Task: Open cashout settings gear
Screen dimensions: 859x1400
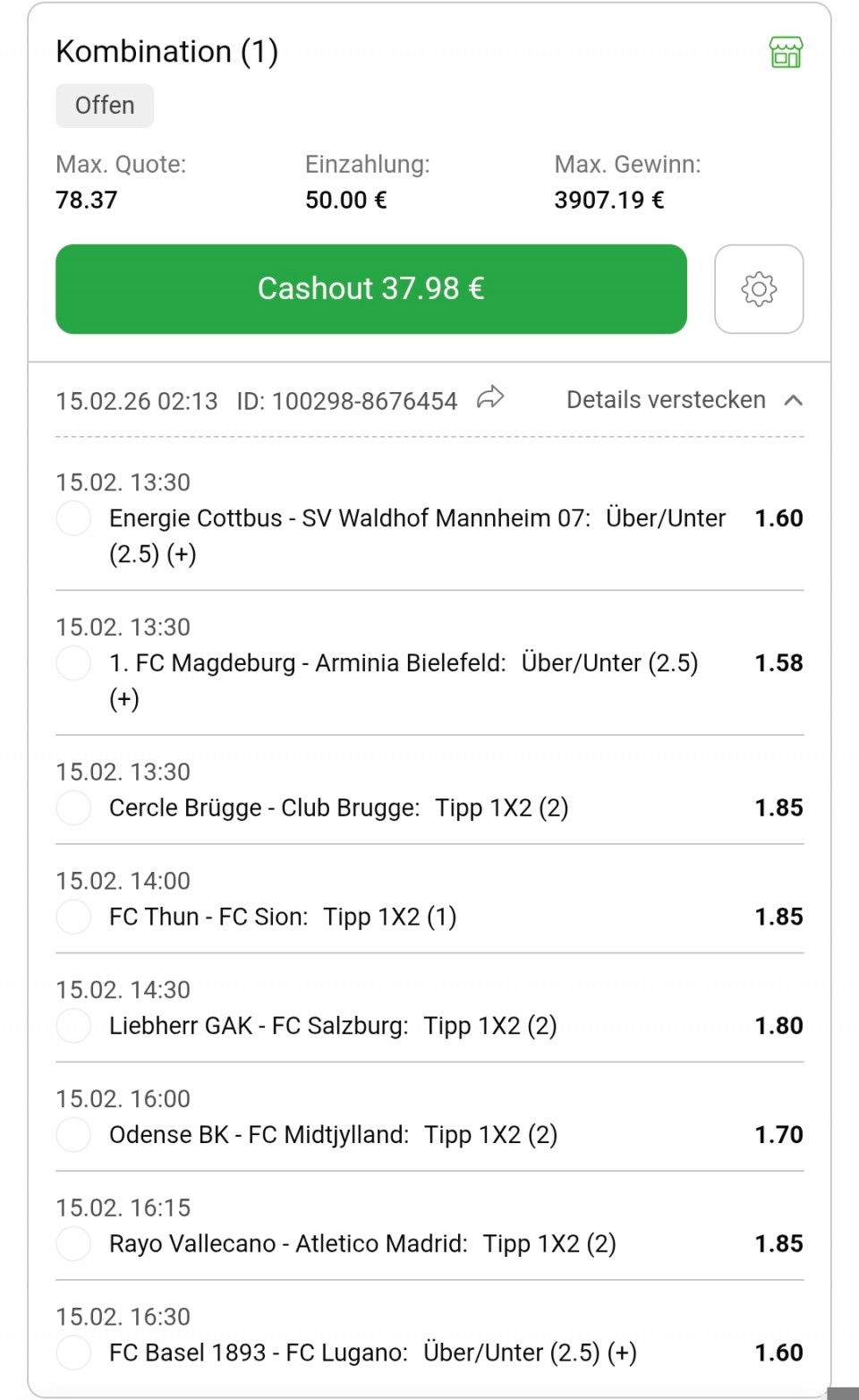Action: [759, 289]
